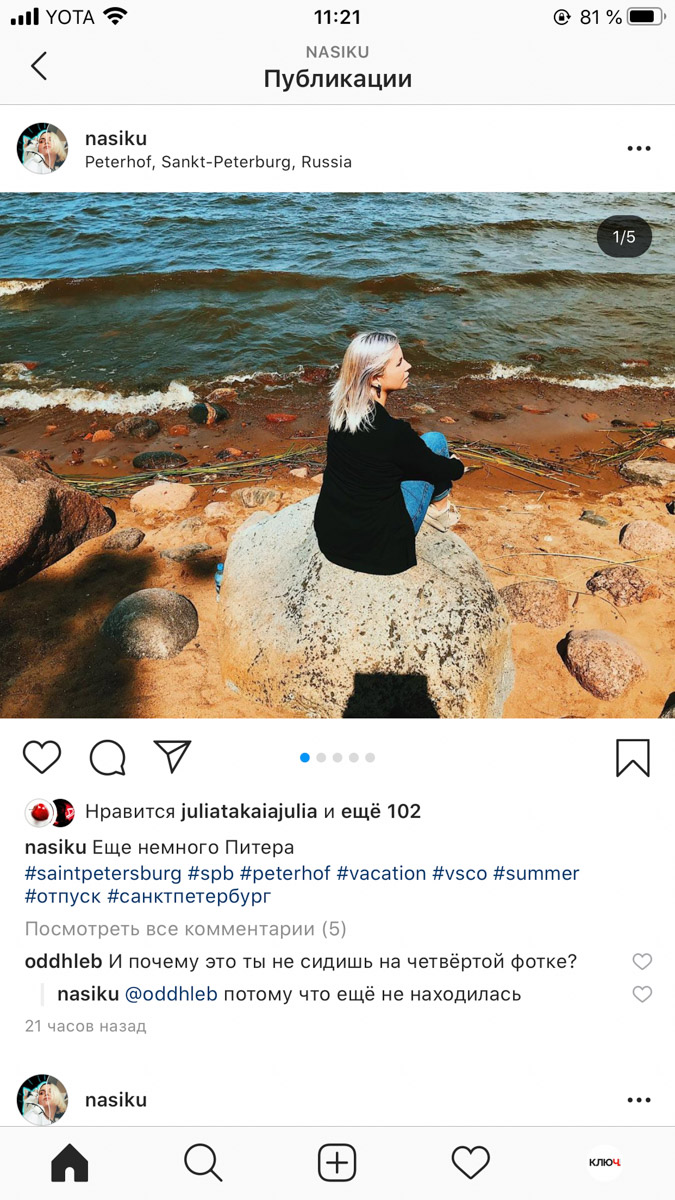The width and height of the screenshot is (675, 1200).
Task: Open the @oddhleb mention in reply
Action: 171,994
